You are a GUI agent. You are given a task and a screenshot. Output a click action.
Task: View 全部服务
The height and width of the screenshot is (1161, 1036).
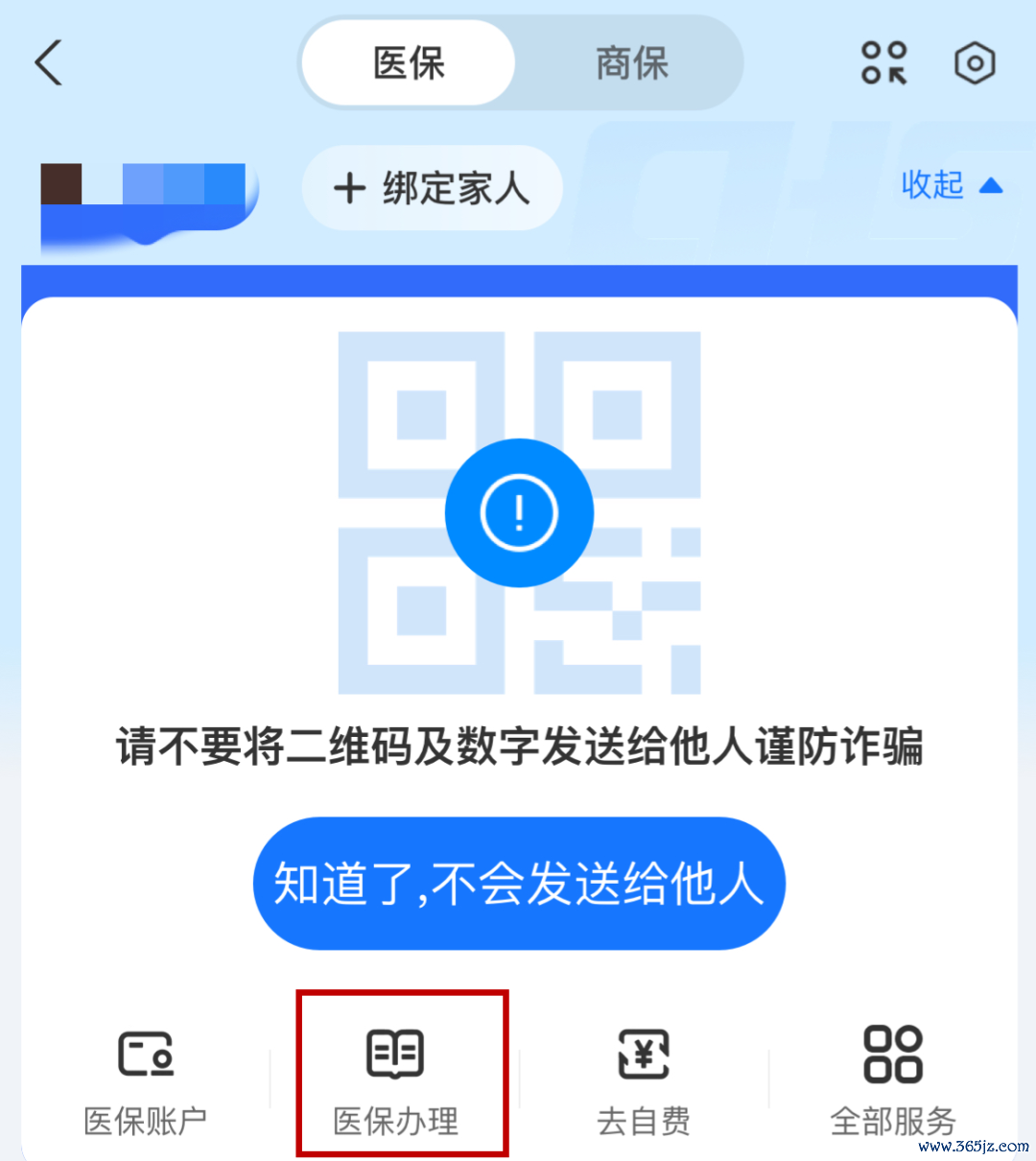coord(893,1081)
